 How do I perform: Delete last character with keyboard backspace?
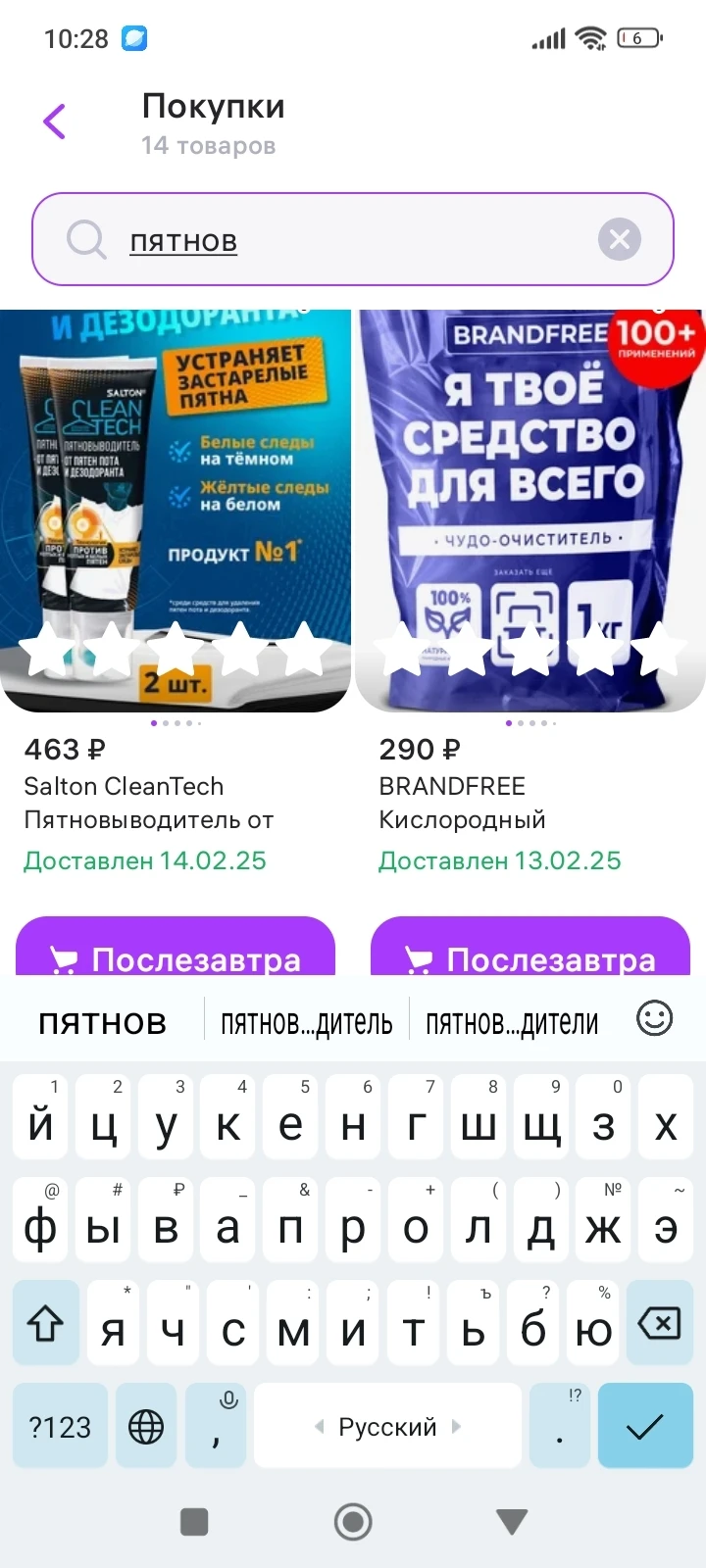659,1325
